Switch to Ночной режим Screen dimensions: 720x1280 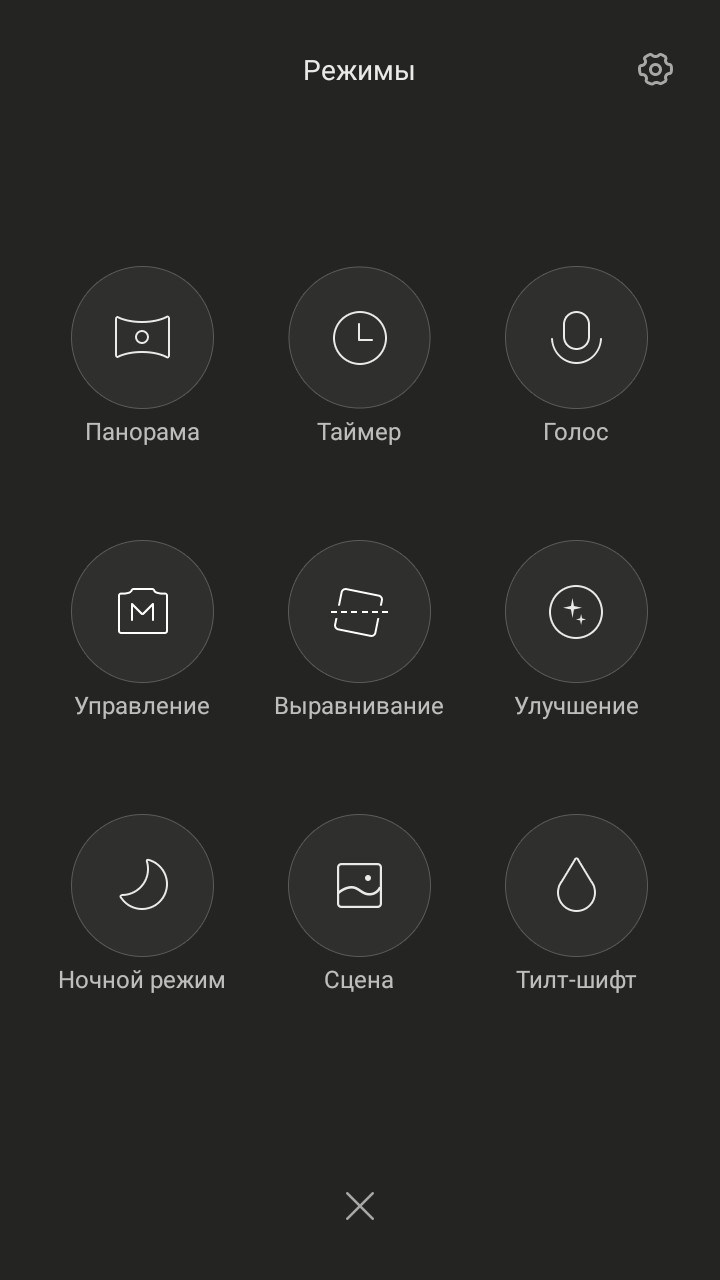[x=142, y=885]
